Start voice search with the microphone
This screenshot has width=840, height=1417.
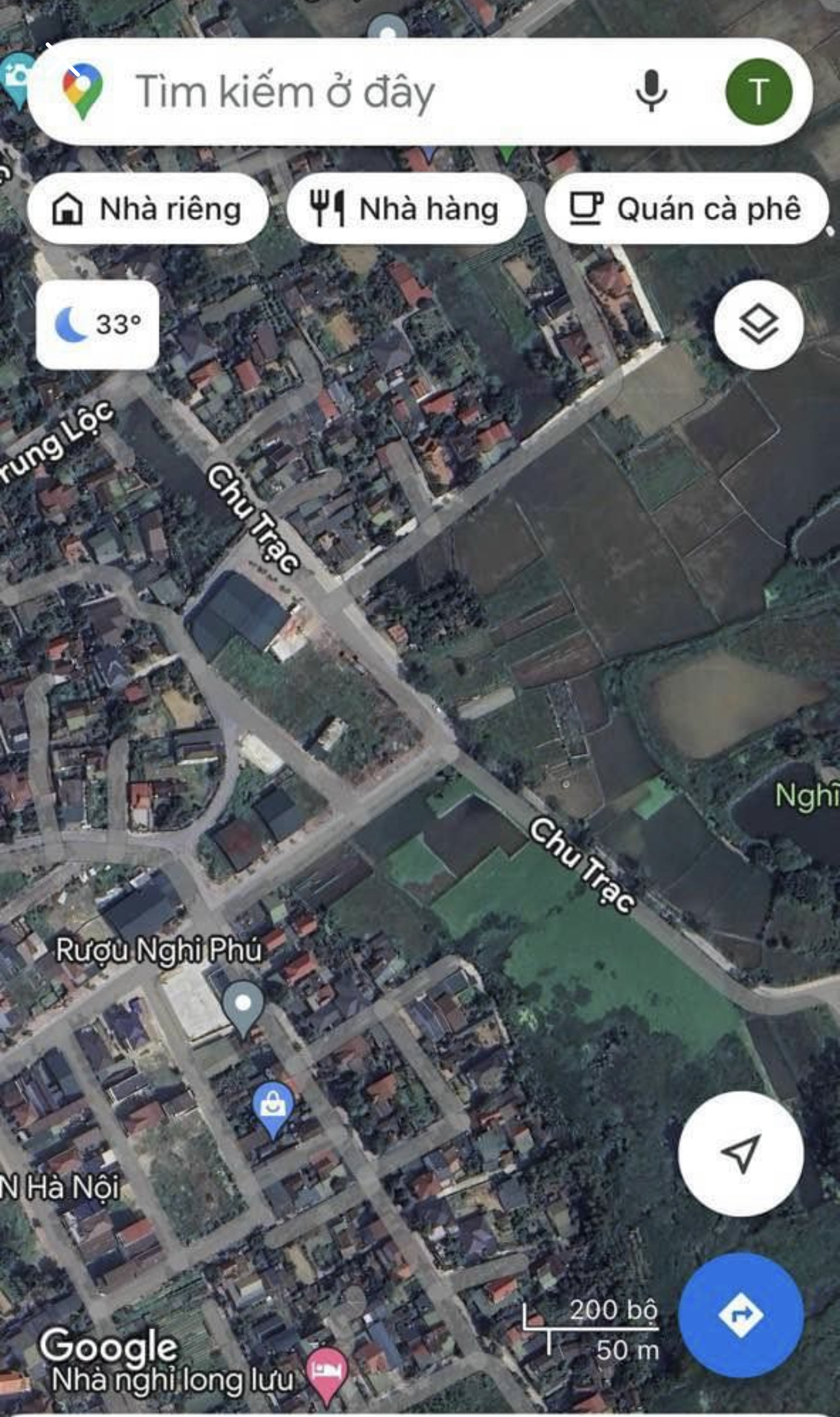tap(651, 91)
